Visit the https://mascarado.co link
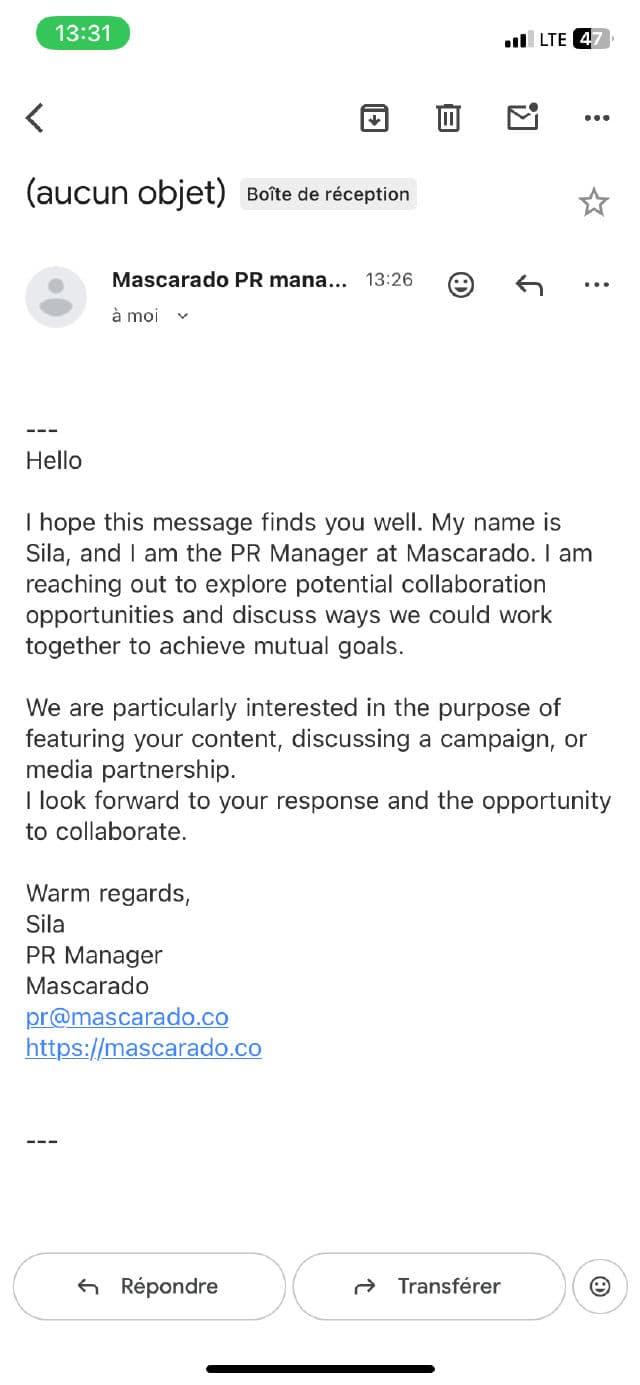This screenshot has height=1385, width=640. 143,1048
